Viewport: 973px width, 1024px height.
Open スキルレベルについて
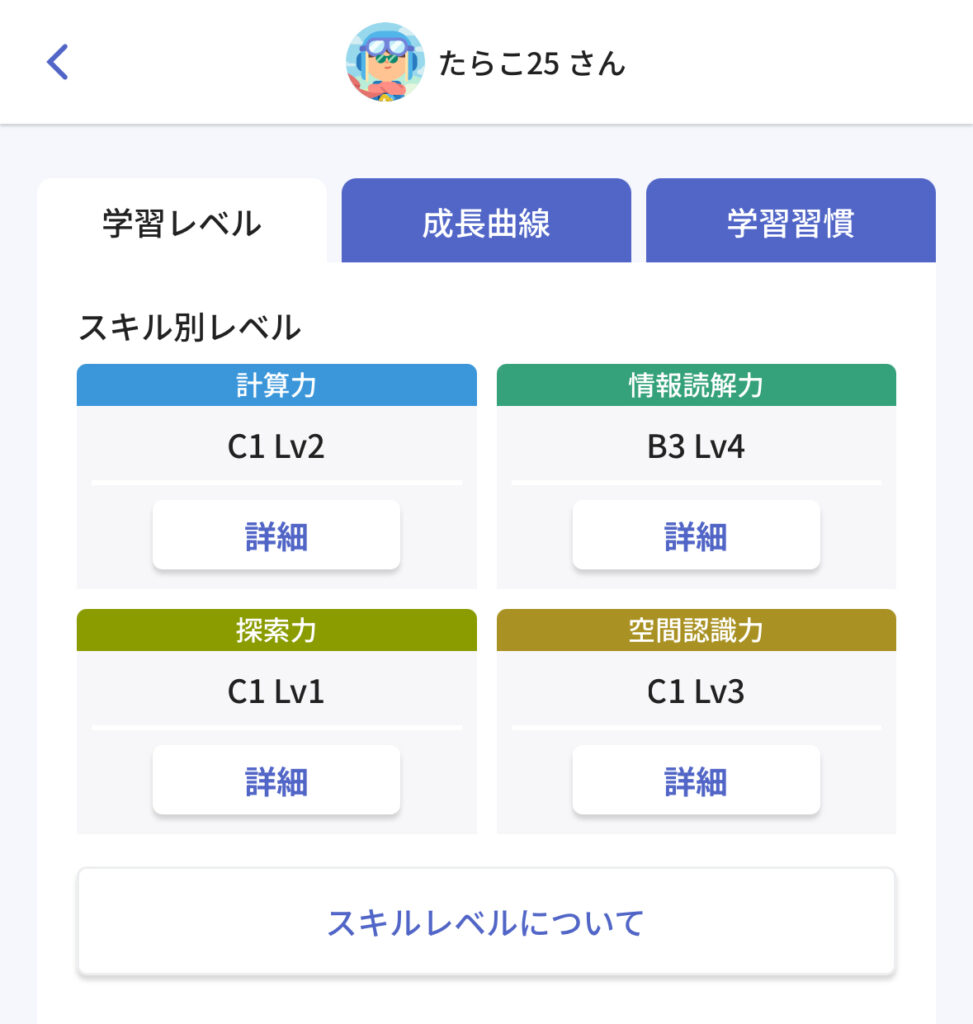(x=486, y=922)
